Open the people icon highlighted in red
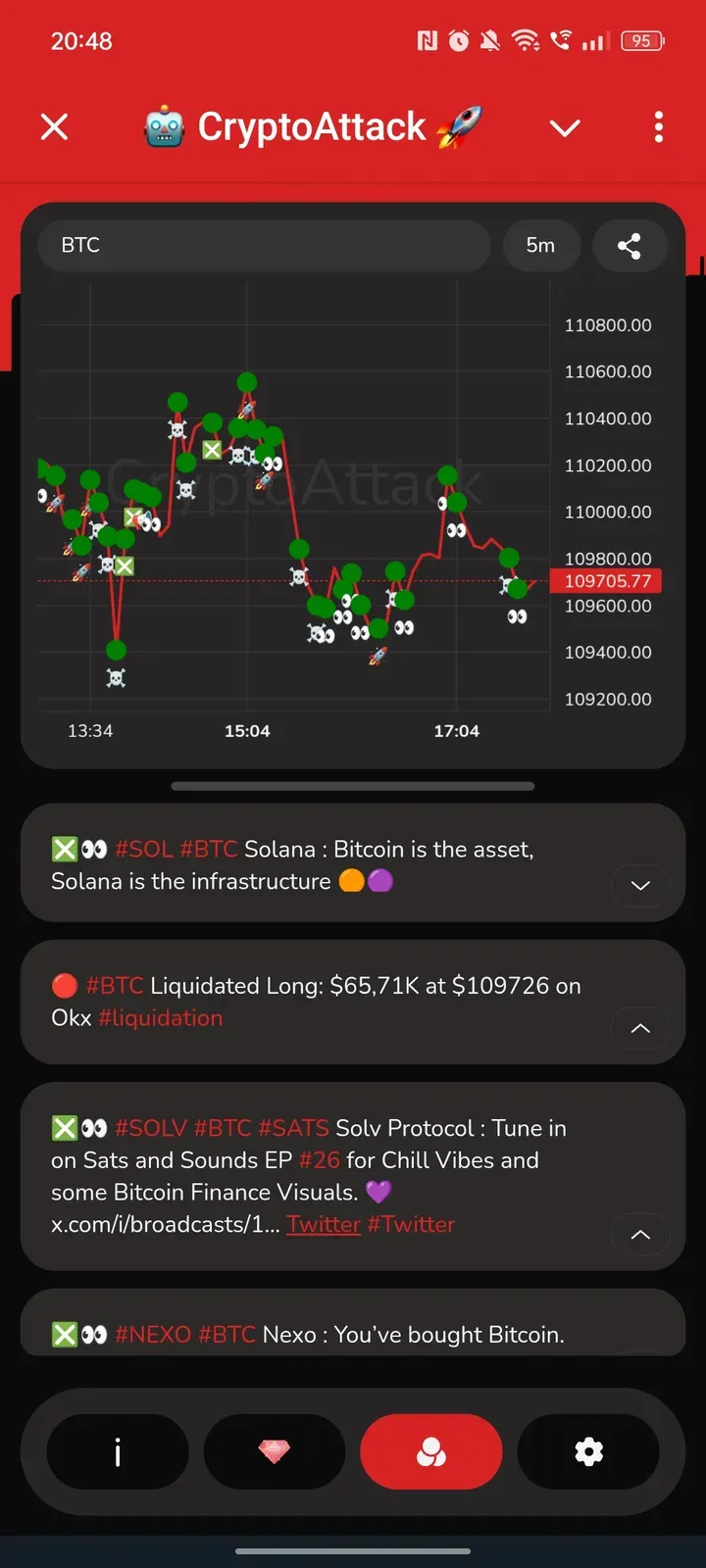The height and width of the screenshot is (1568, 706). pos(430,1451)
